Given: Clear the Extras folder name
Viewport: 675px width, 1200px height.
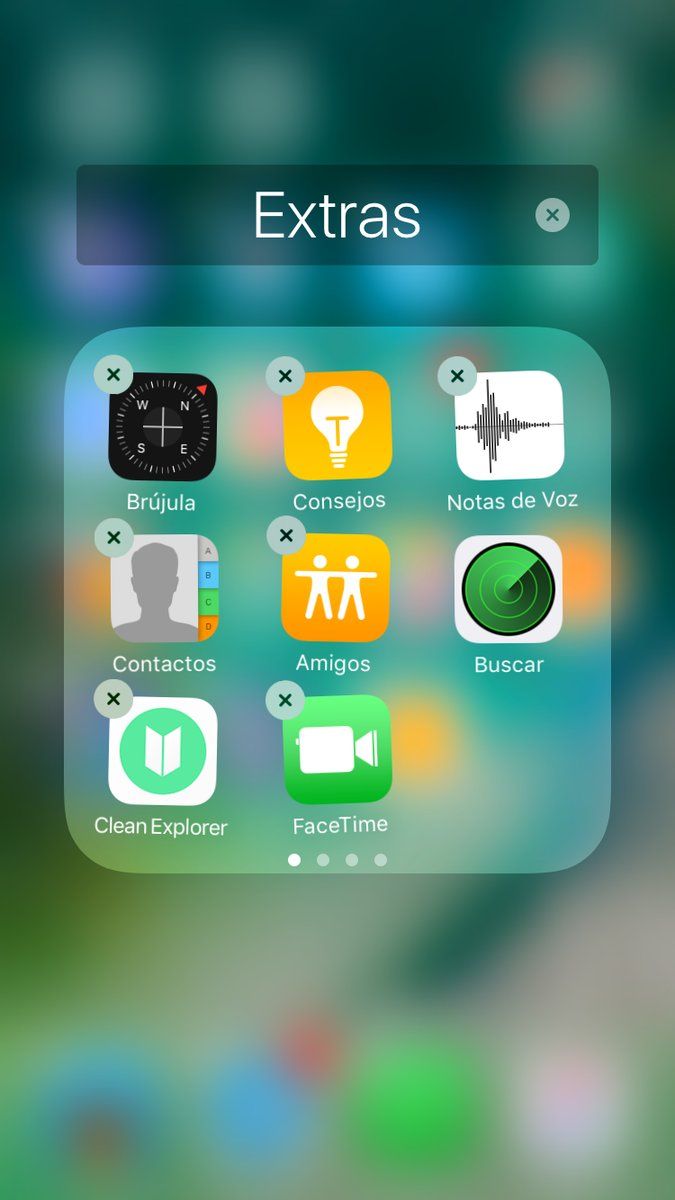Looking at the screenshot, I should [552, 215].
